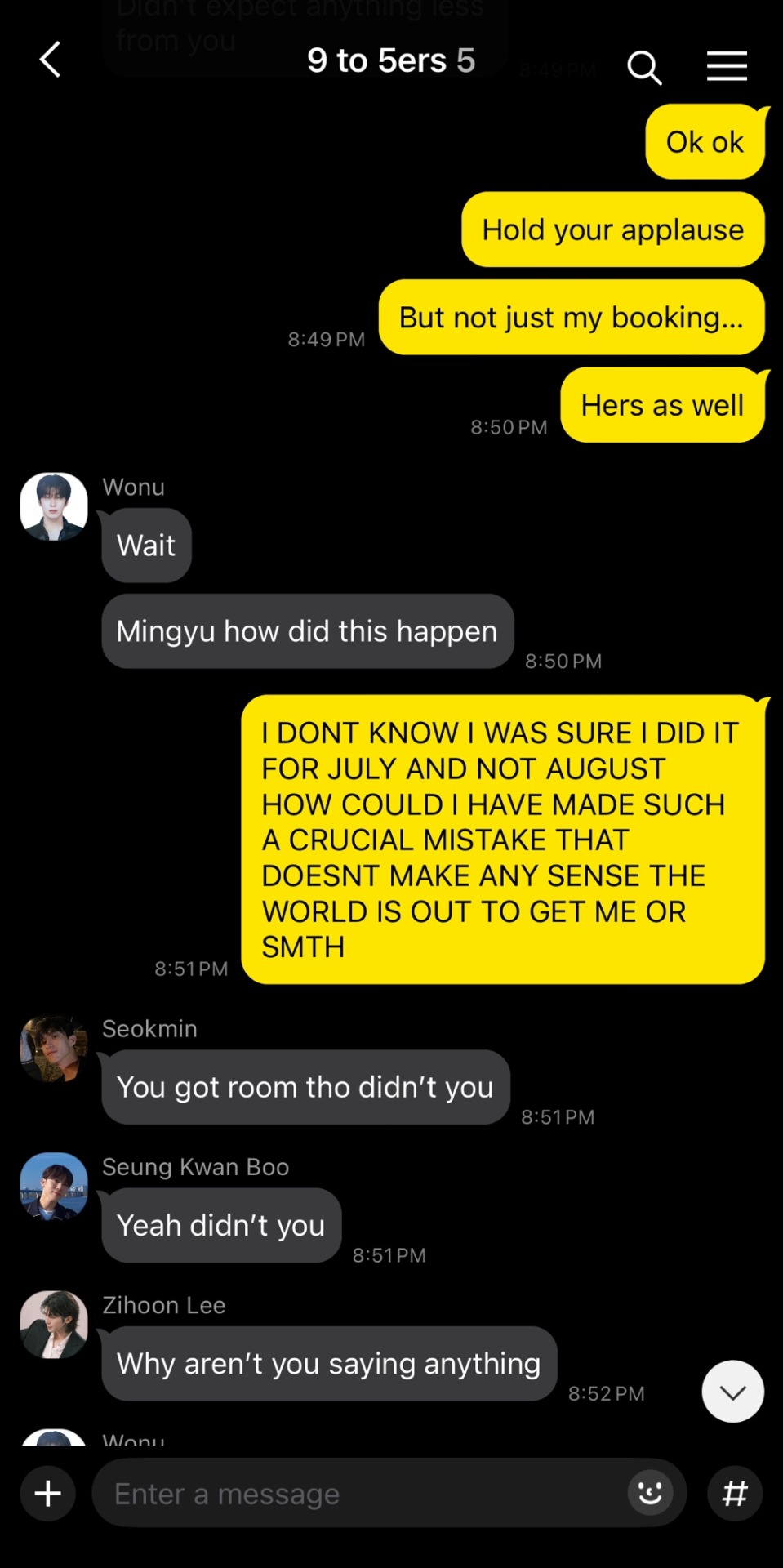Focus the Enter a message field
The height and width of the screenshot is (1568, 783).
(359, 1494)
